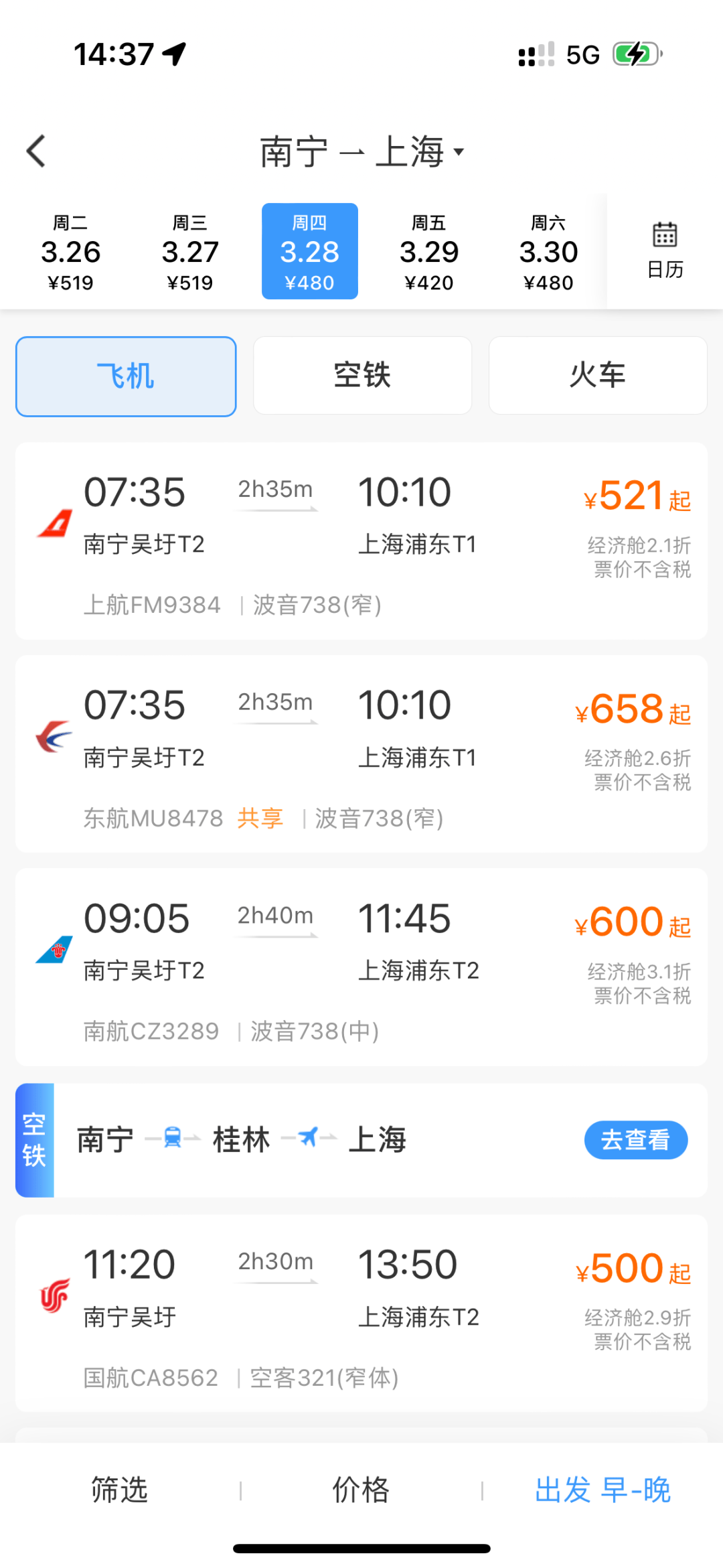Screen dimensions: 723x1568
Task: Open flight 东航MU8478 at ¥658
Action: [x=361, y=754]
